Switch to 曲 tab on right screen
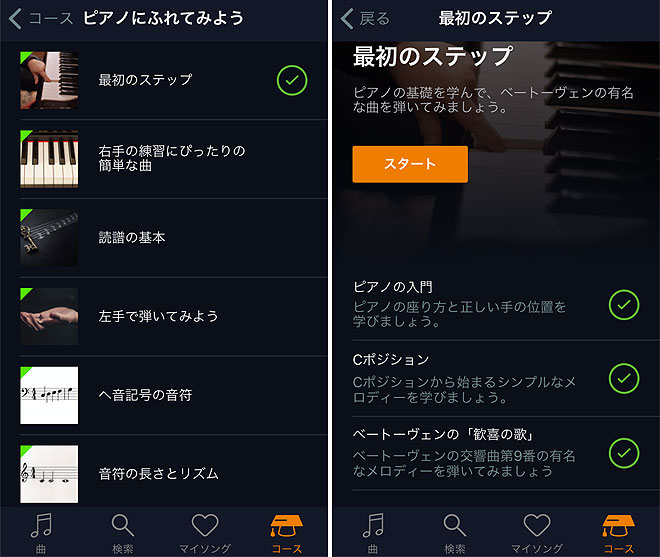Image resolution: width=660 pixels, height=557 pixels. [x=373, y=533]
